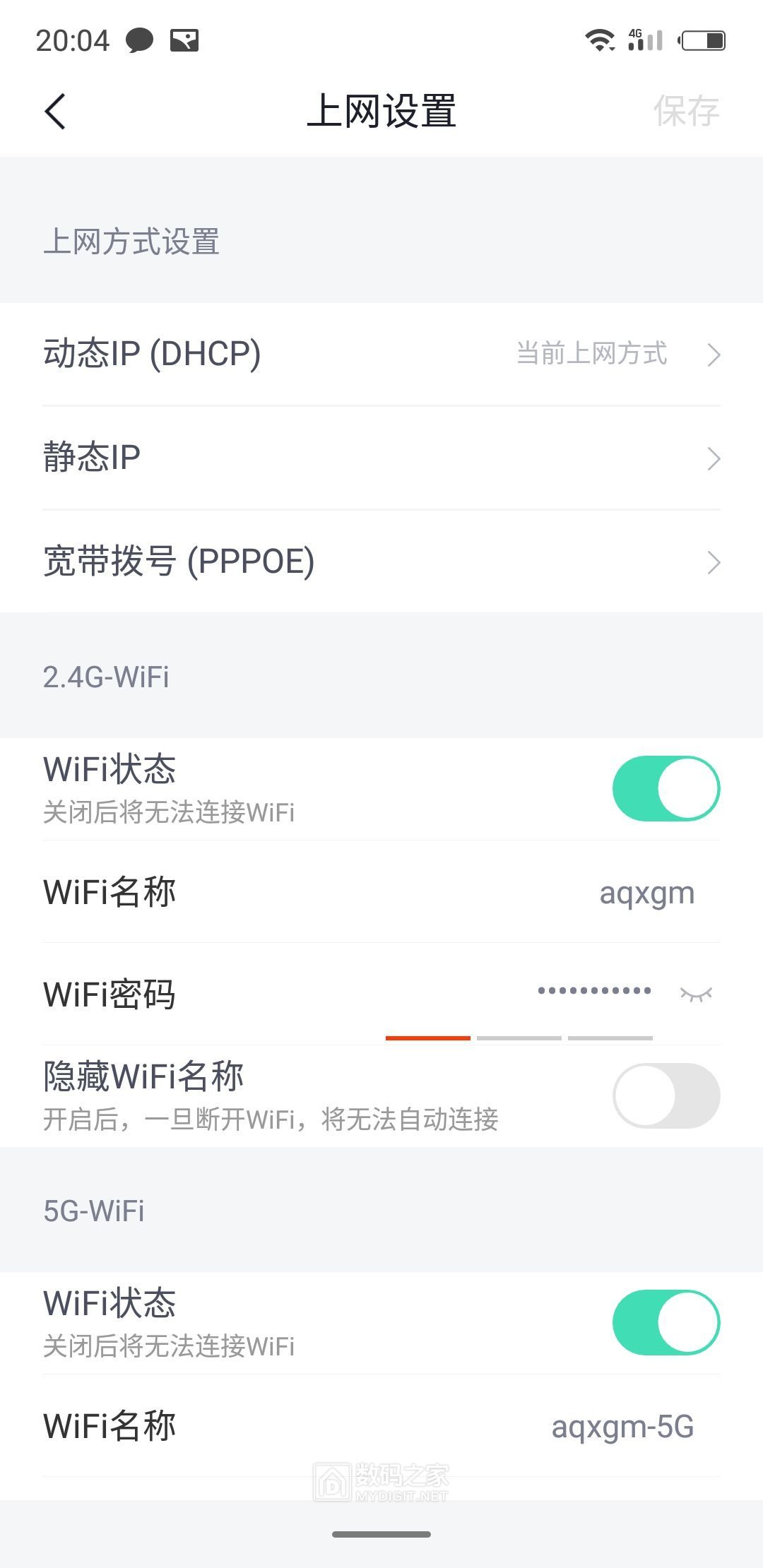Disable WiFi状态 for the 2.4G-WiFi network
This screenshot has height=1568, width=763.
click(x=667, y=788)
